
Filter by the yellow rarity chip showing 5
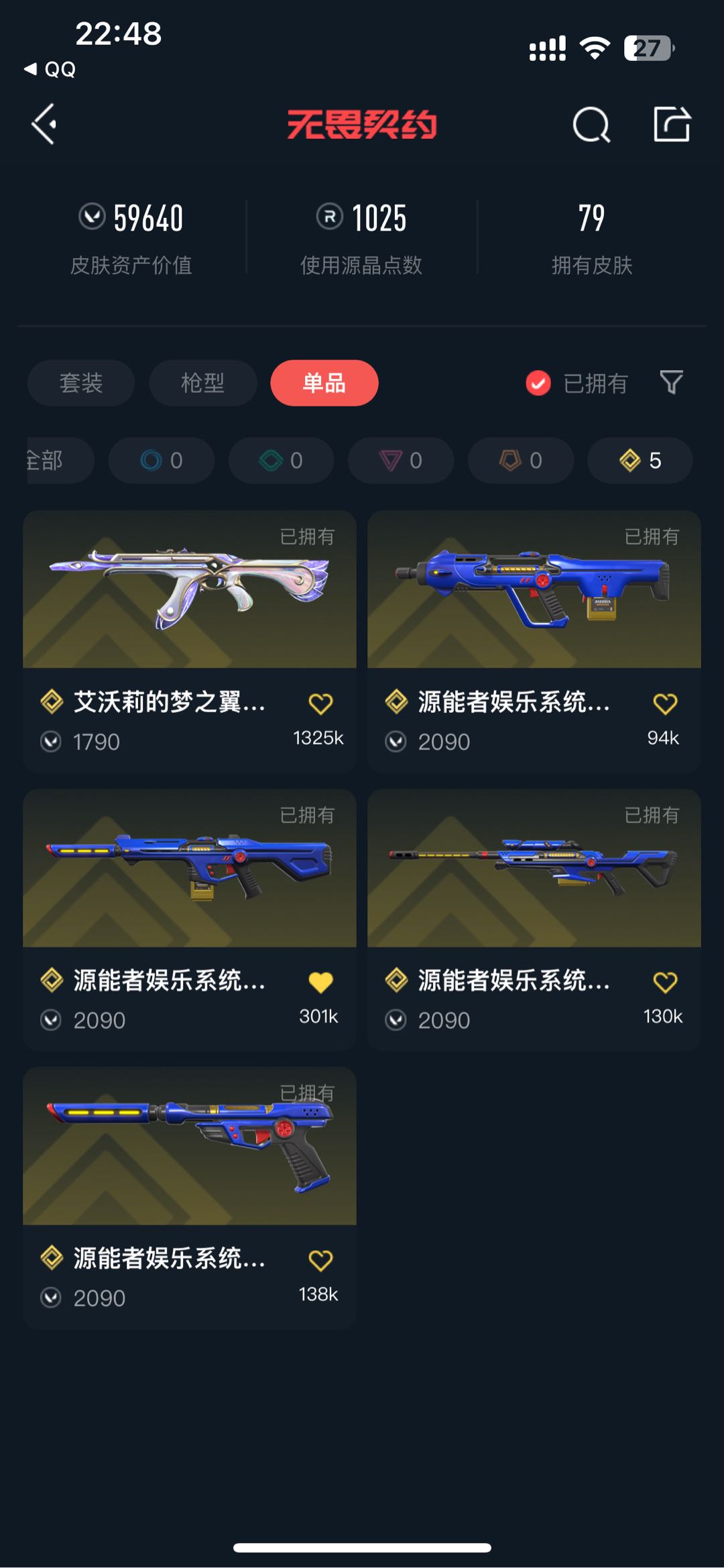click(x=640, y=461)
